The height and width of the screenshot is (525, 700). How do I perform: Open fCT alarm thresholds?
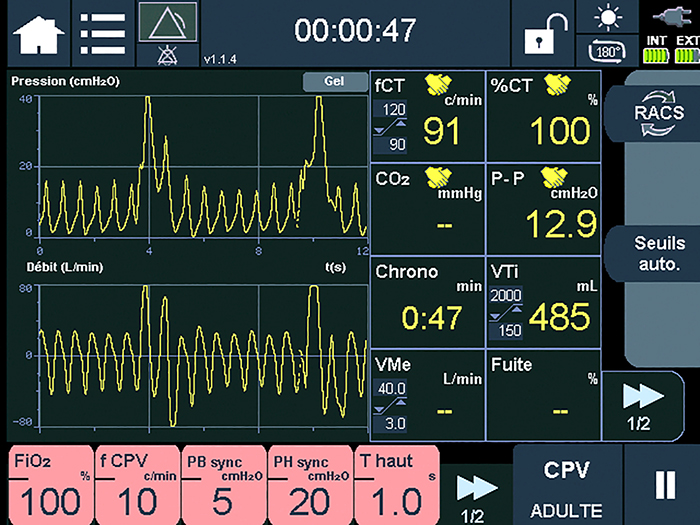pyautogui.click(x=391, y=127)
